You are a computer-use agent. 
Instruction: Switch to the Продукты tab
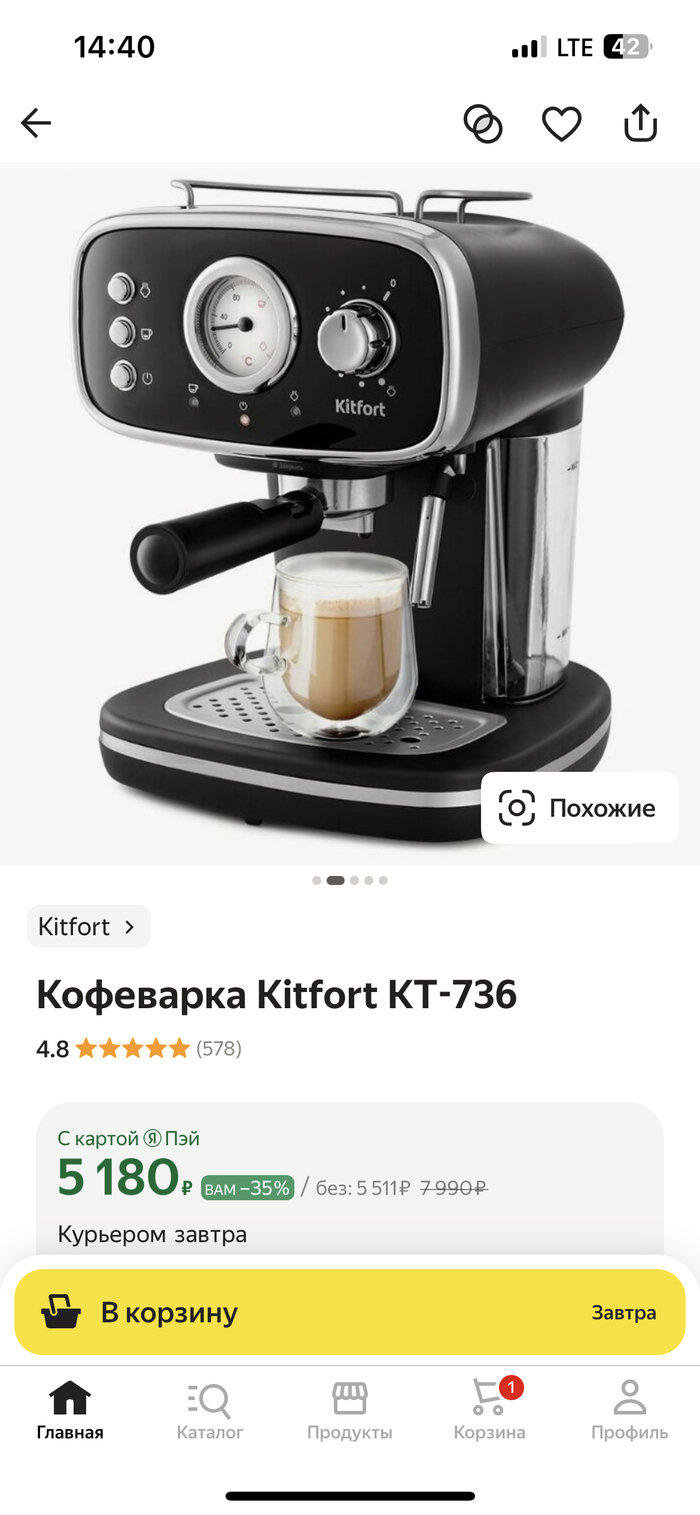[349, 1410]
